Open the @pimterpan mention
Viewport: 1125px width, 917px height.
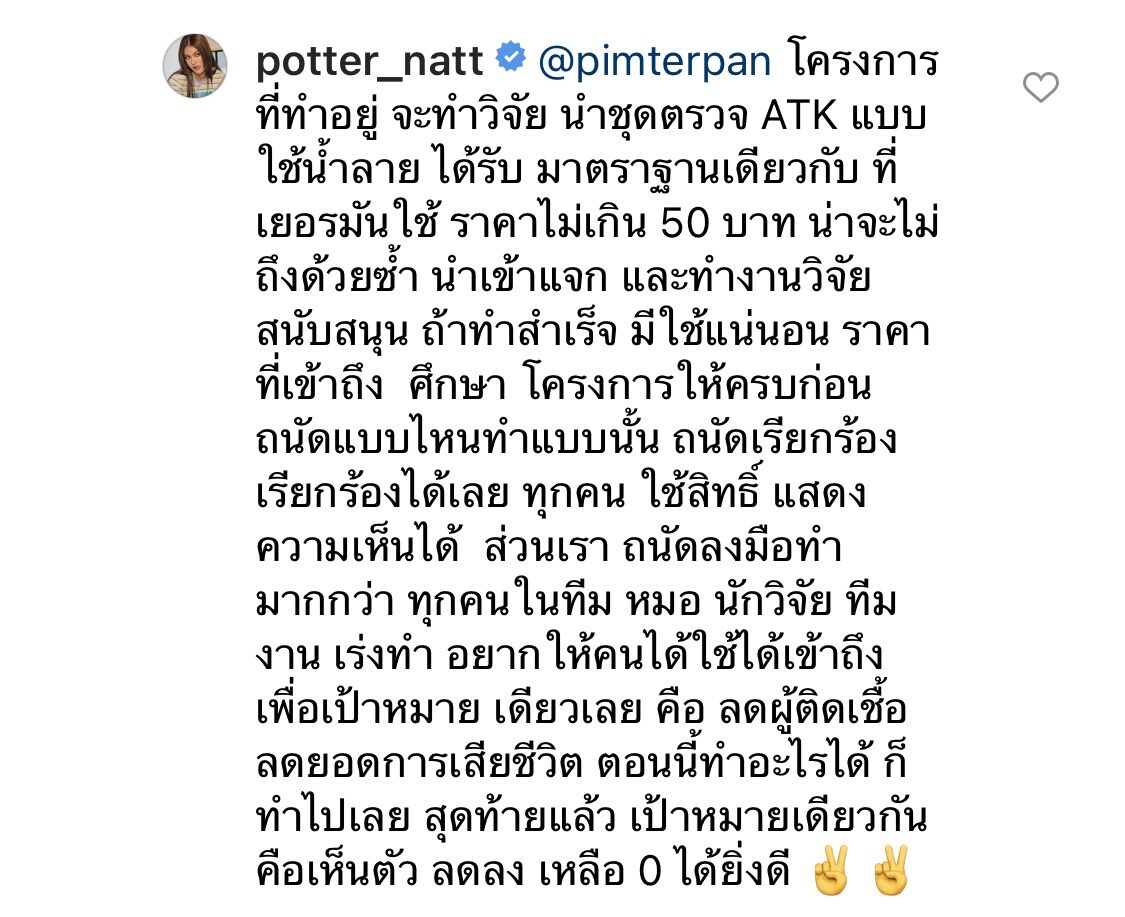coord(655,62)
